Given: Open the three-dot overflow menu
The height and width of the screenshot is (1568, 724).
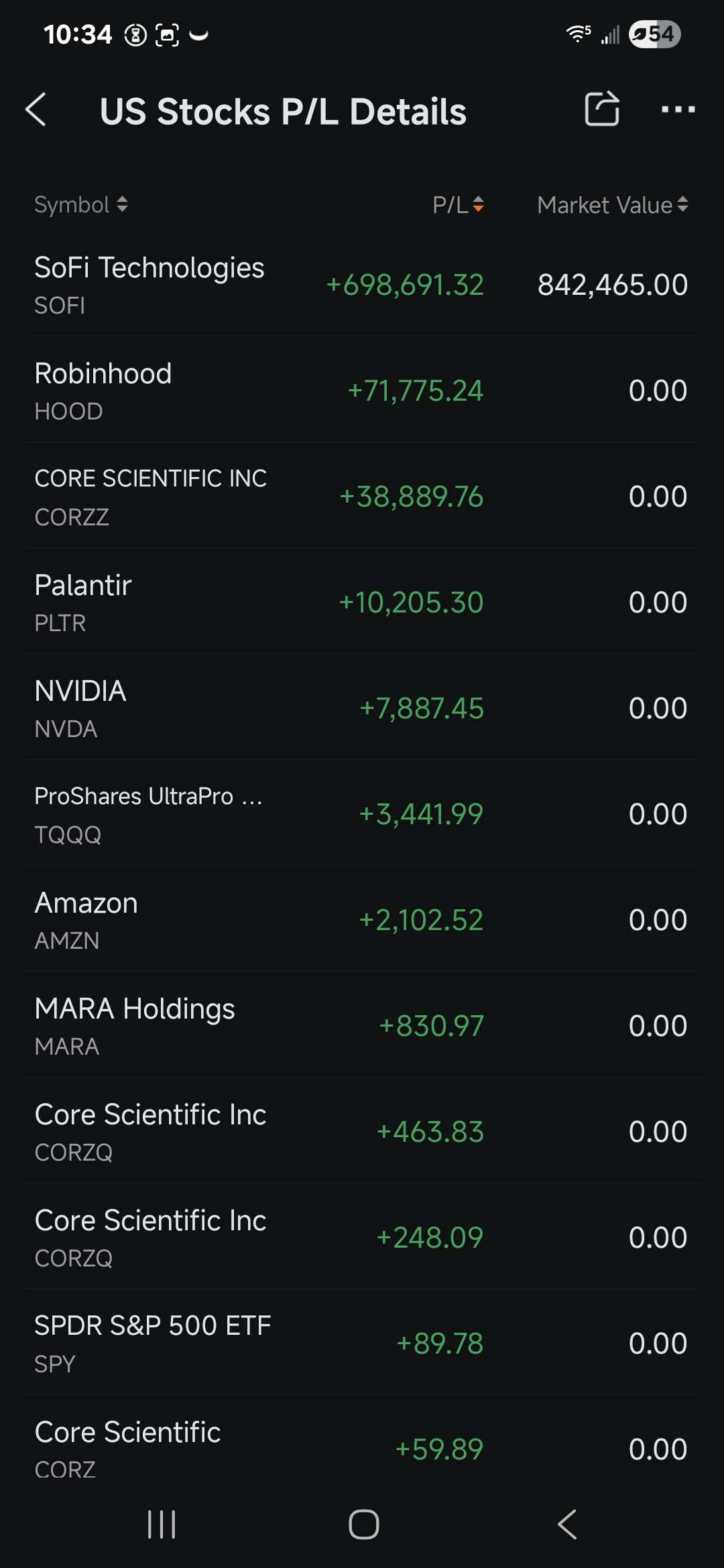Looking at the screenshot, I should click(678, 109).
